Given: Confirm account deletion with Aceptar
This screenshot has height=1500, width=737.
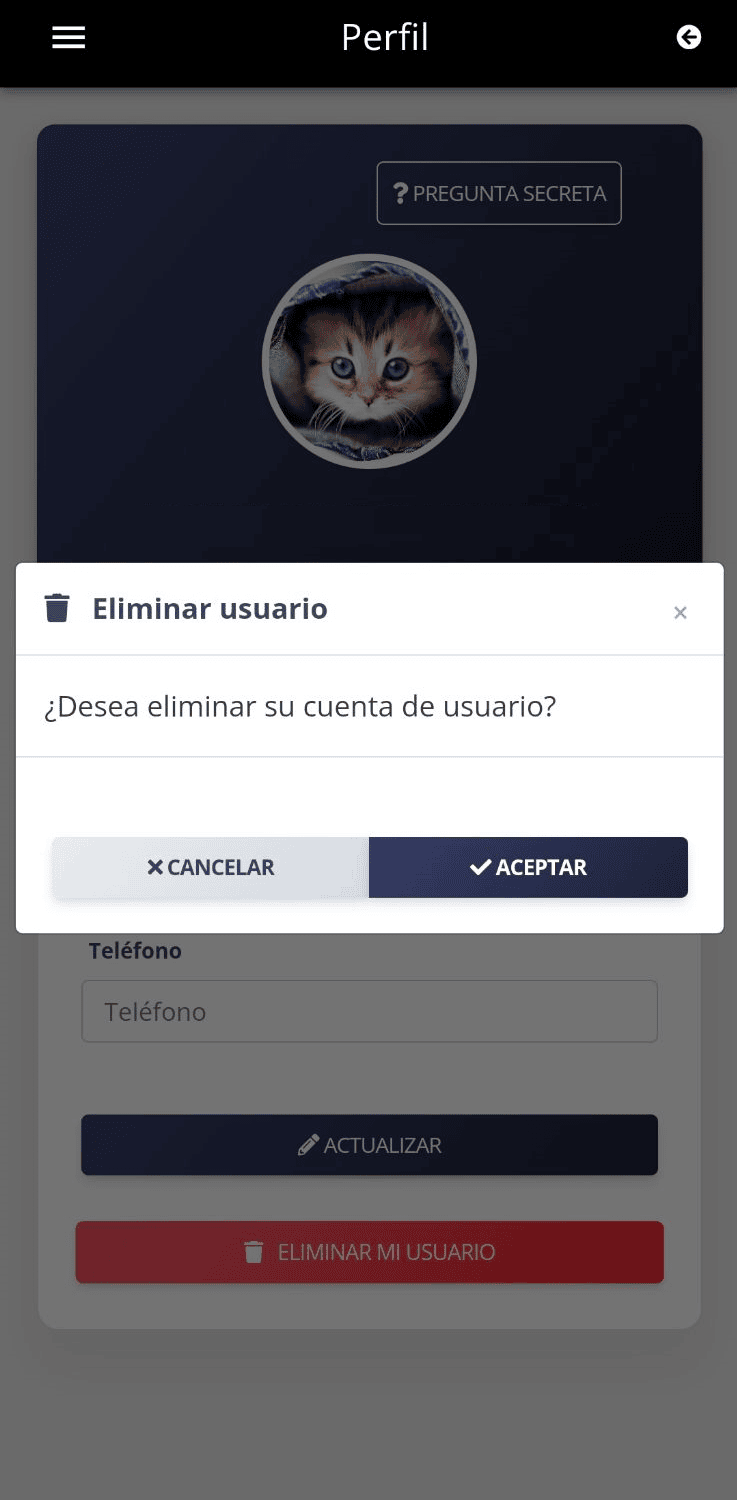Looking at the screenshot, I should tap(528, 867).
